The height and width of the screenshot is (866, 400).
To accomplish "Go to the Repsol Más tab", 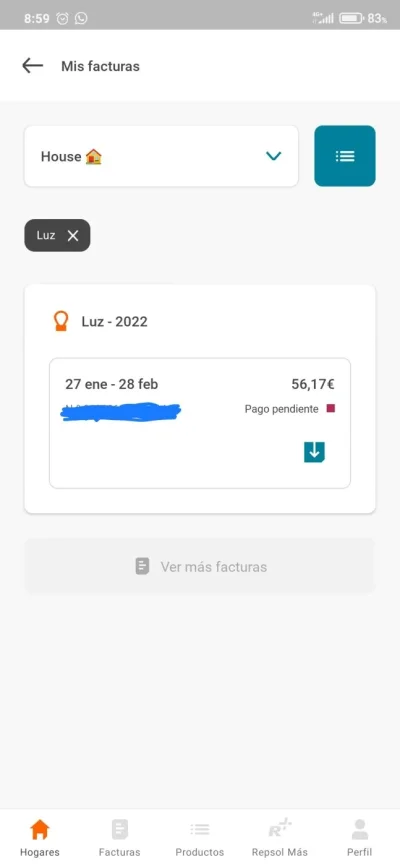I will click(x=280, y=837).
